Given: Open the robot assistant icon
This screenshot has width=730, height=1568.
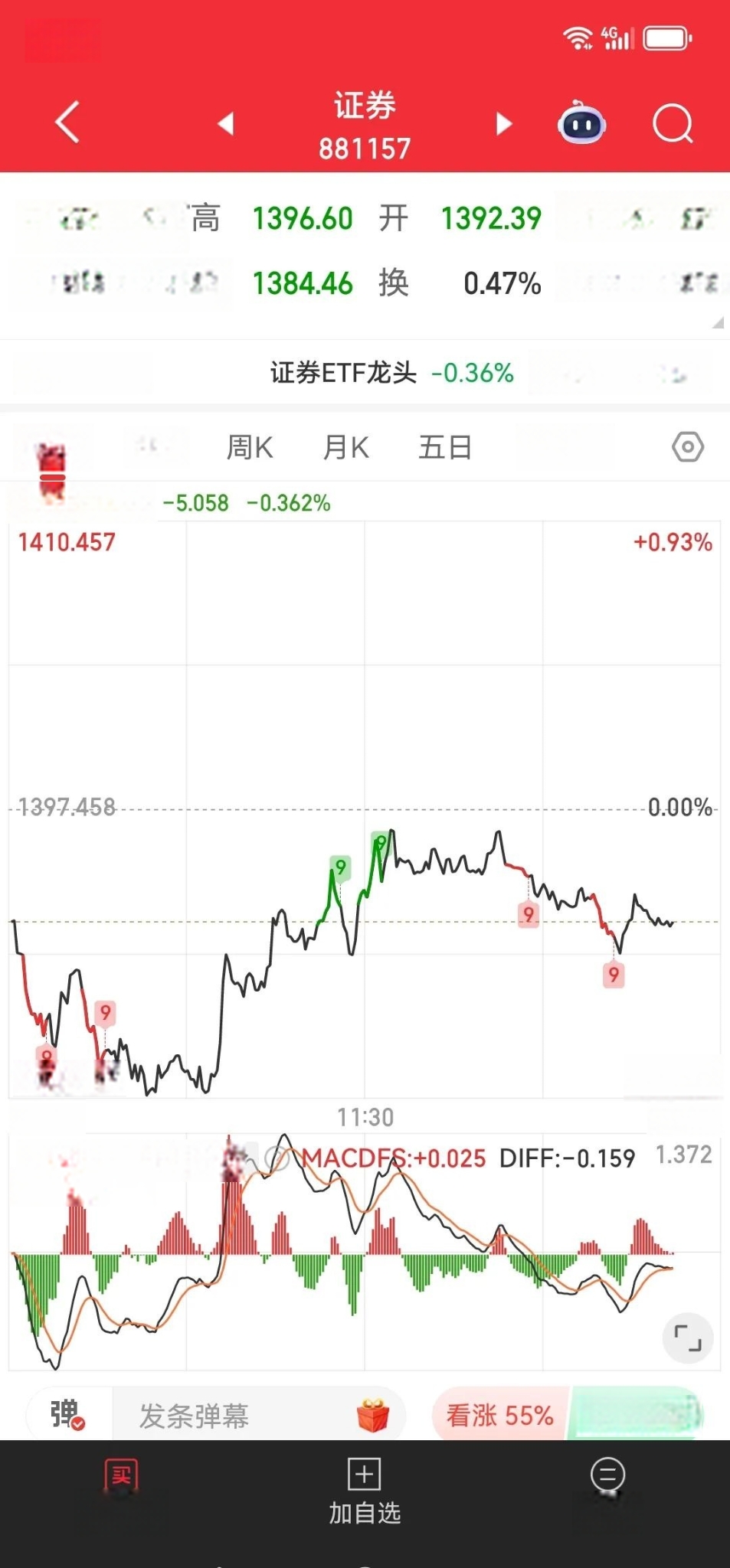Looking at the screenshot, I should 581,122.
